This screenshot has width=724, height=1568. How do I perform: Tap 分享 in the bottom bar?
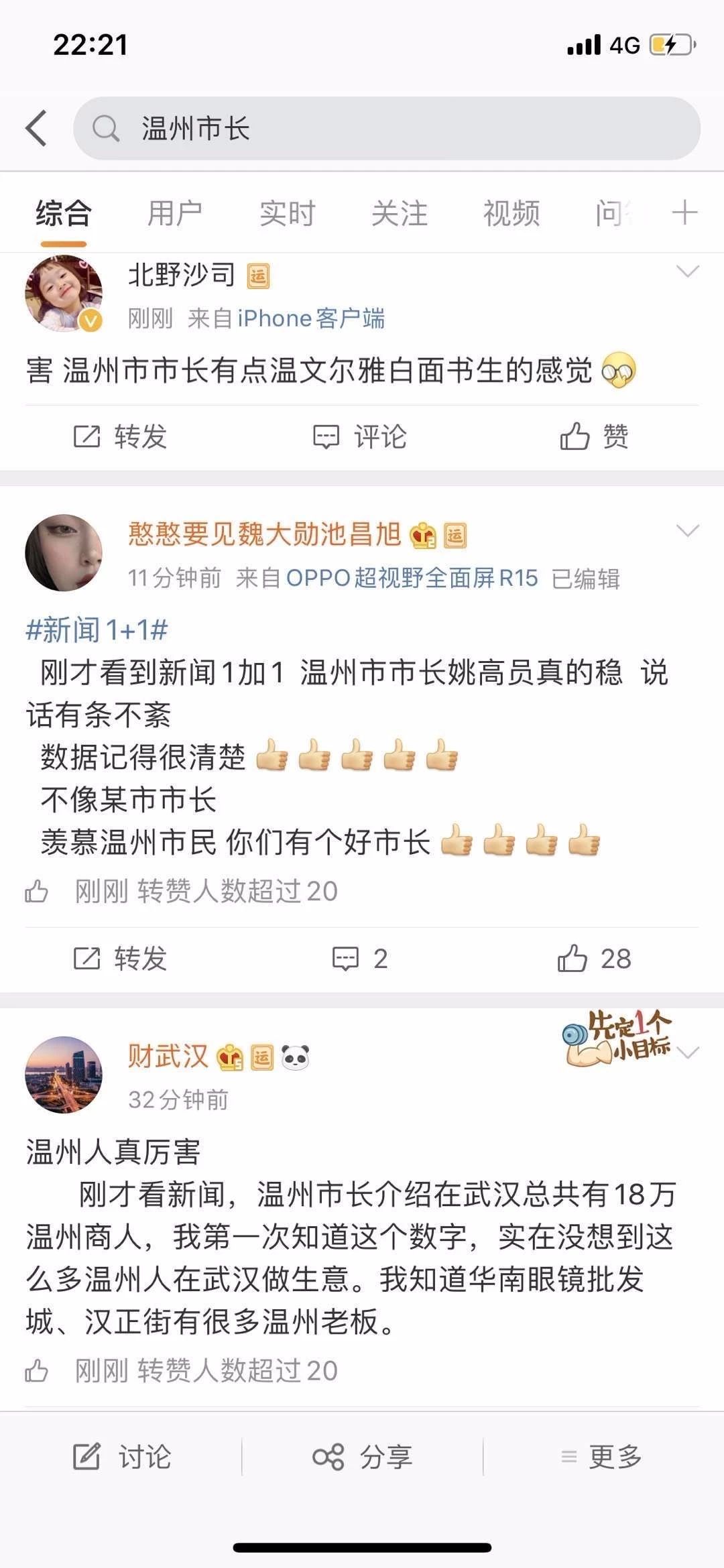pyautogui.click(x=363, y=1456)
